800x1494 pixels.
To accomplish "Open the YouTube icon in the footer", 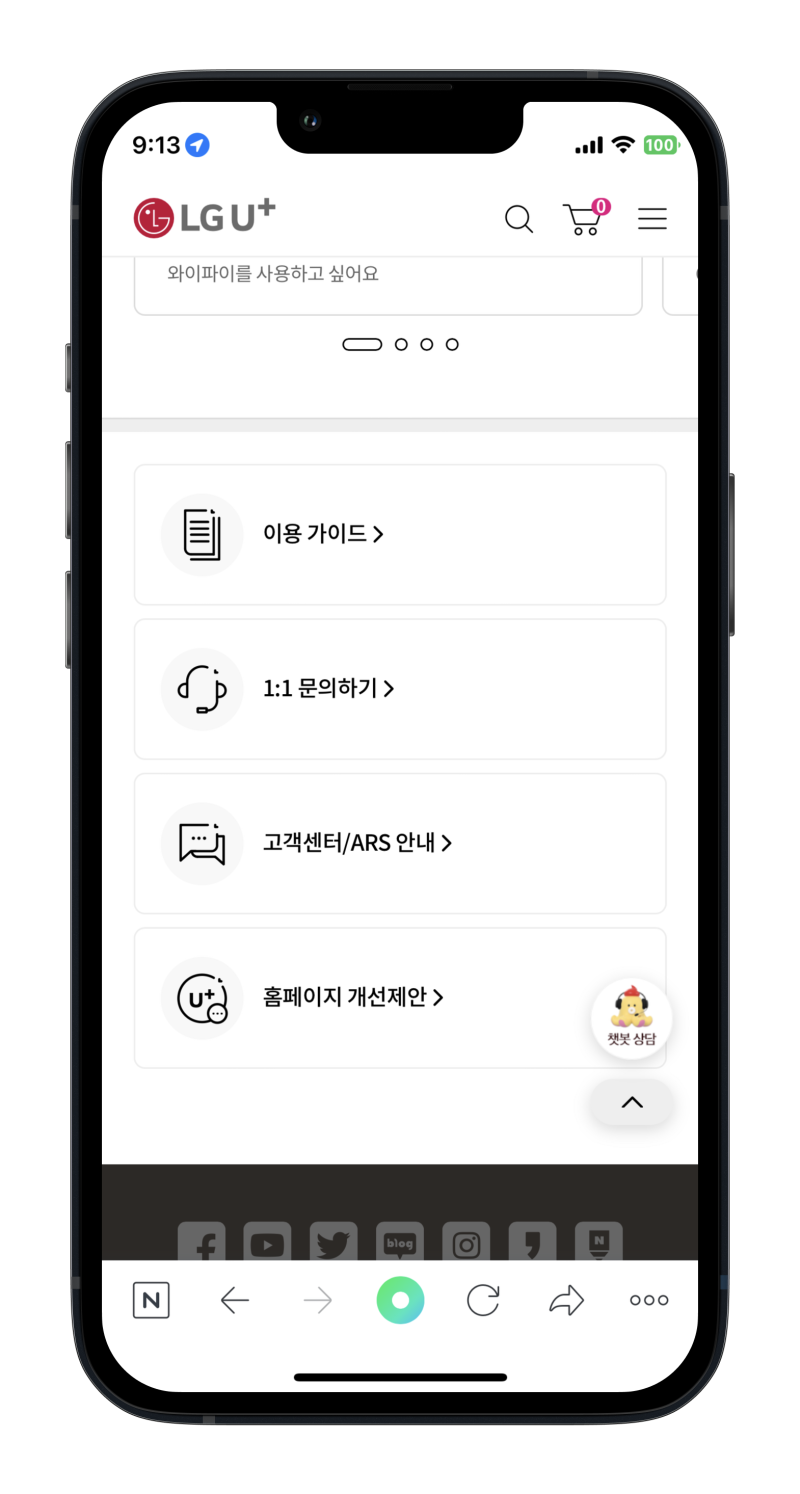I will point(267,1243).
